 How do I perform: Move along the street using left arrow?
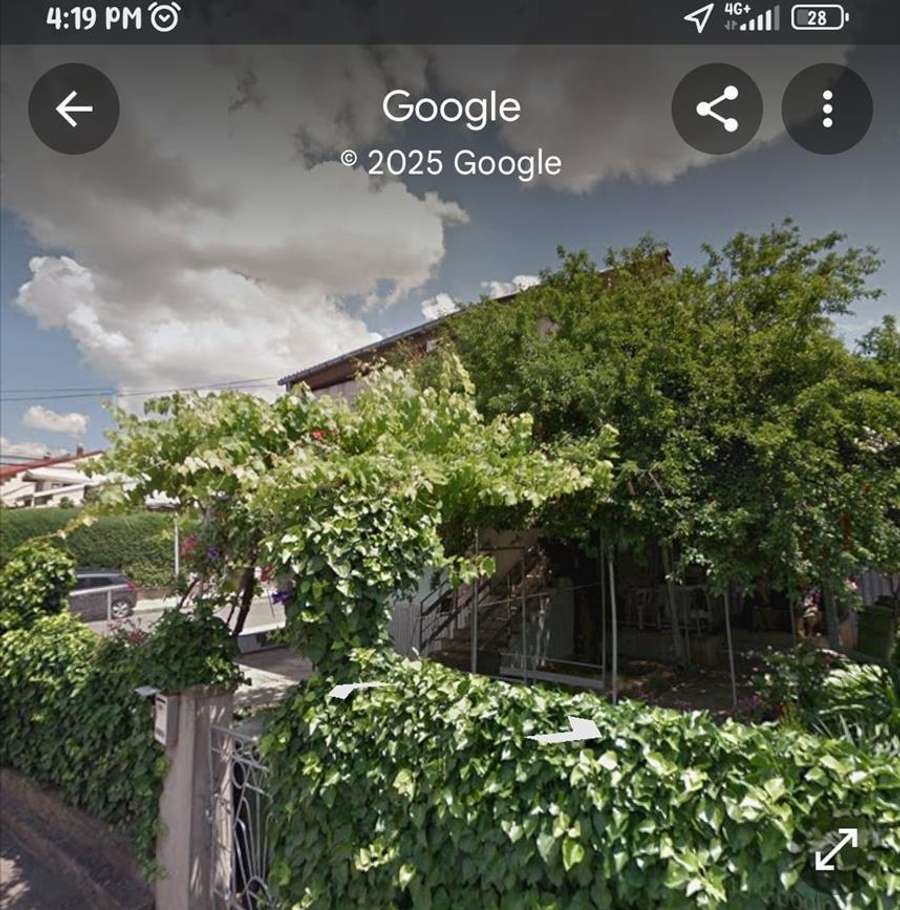coord(350,690)
